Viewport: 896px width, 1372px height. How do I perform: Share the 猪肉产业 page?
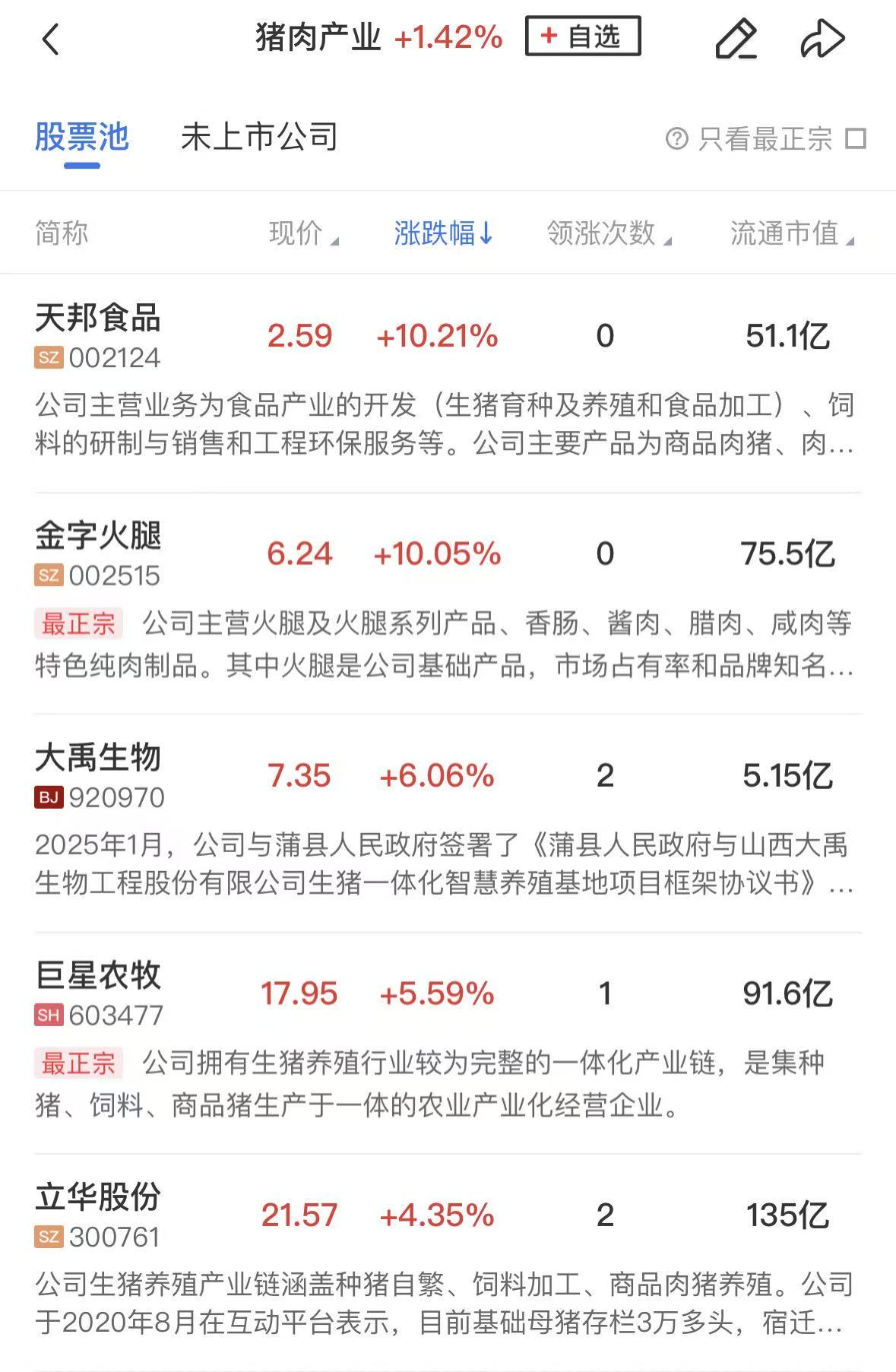[x=822, y=39]
